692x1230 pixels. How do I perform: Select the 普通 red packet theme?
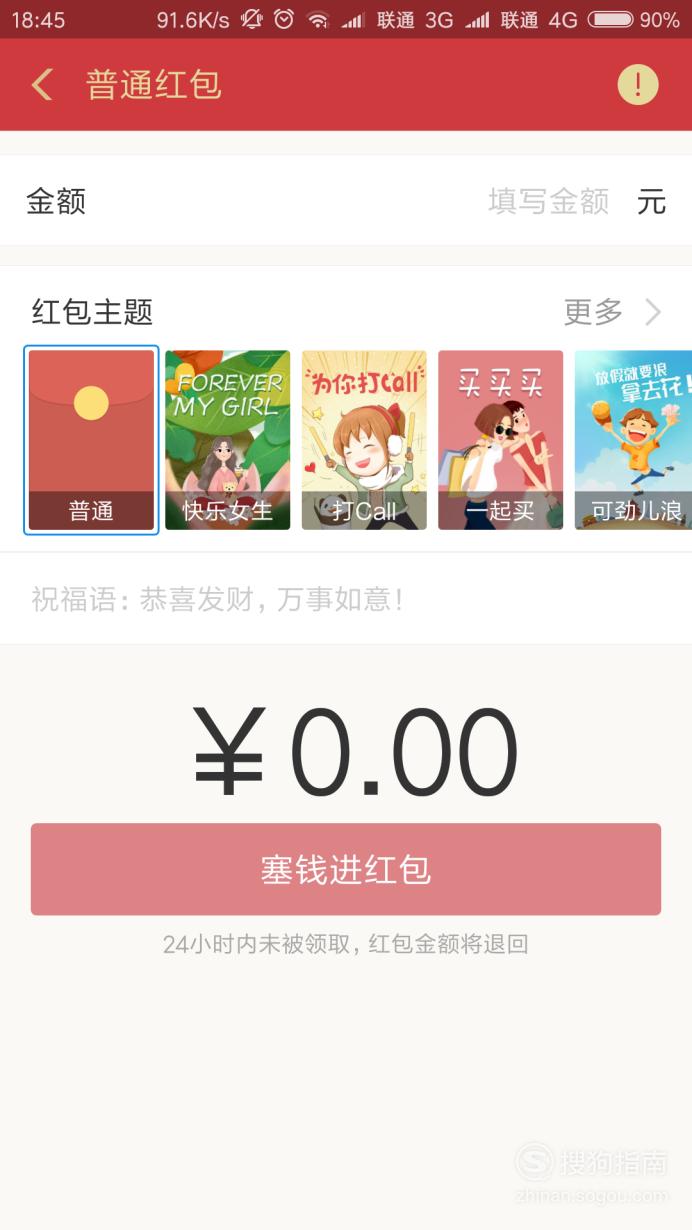(91, 440)
